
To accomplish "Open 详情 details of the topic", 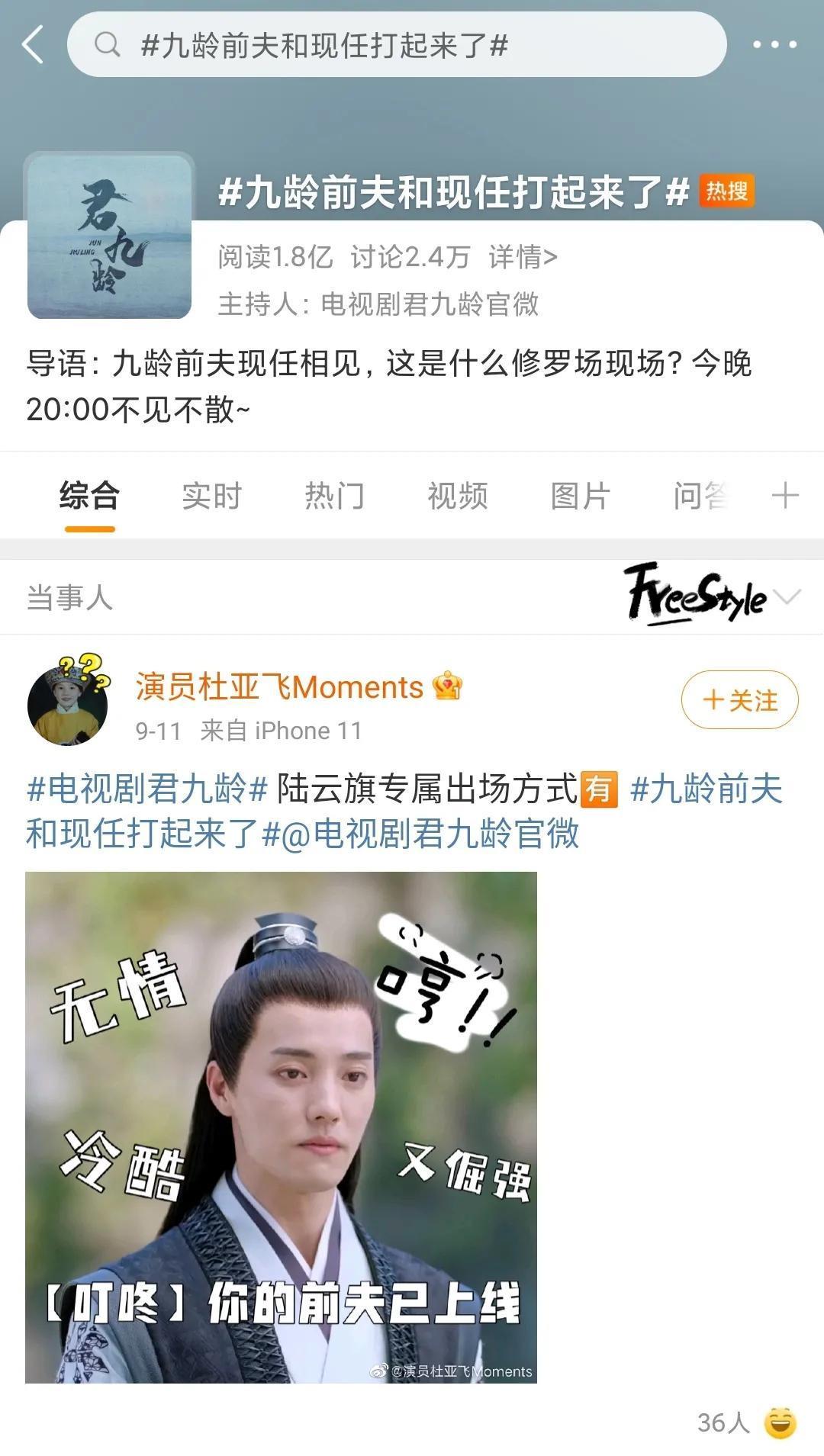I will (523, 257).
